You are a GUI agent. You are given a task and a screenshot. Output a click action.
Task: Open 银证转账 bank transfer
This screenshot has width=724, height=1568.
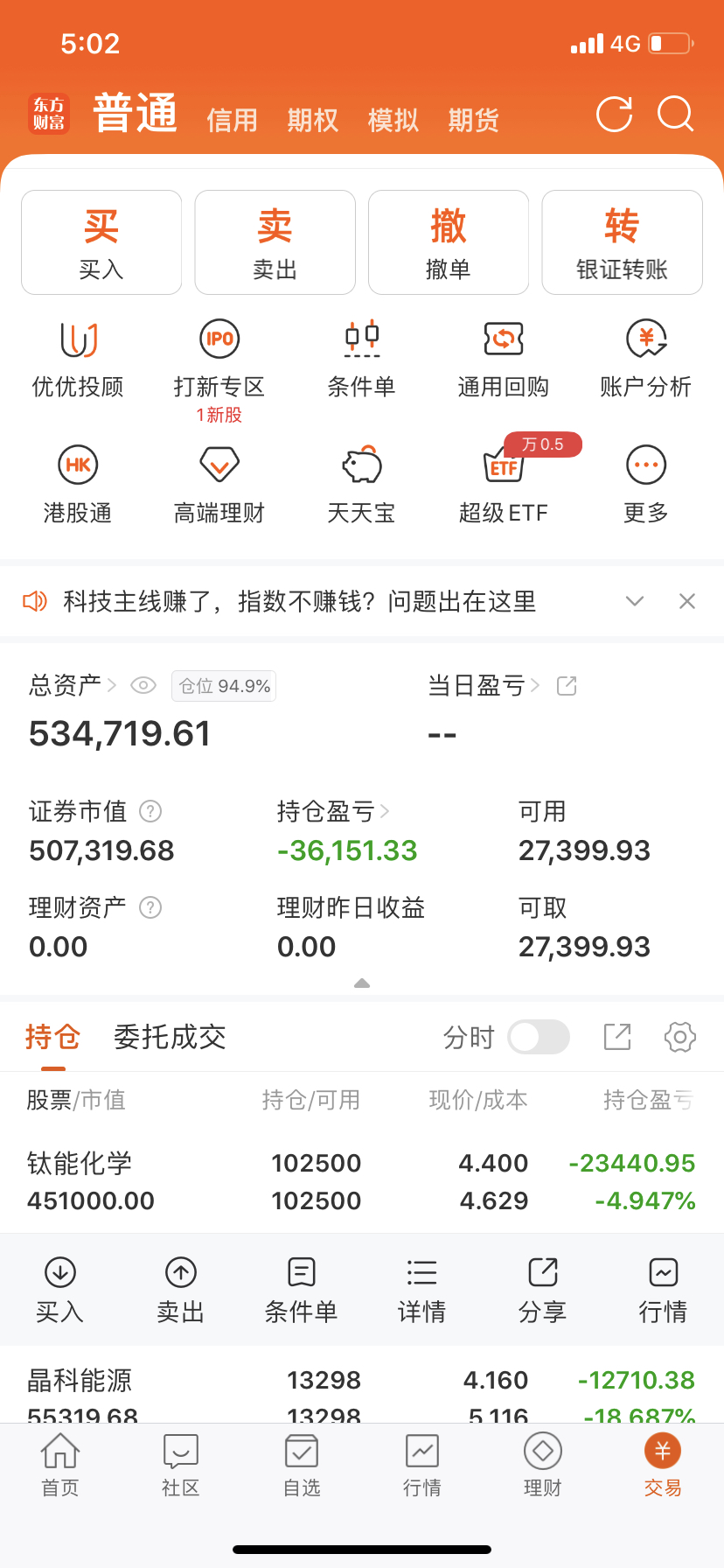point(622,242)
